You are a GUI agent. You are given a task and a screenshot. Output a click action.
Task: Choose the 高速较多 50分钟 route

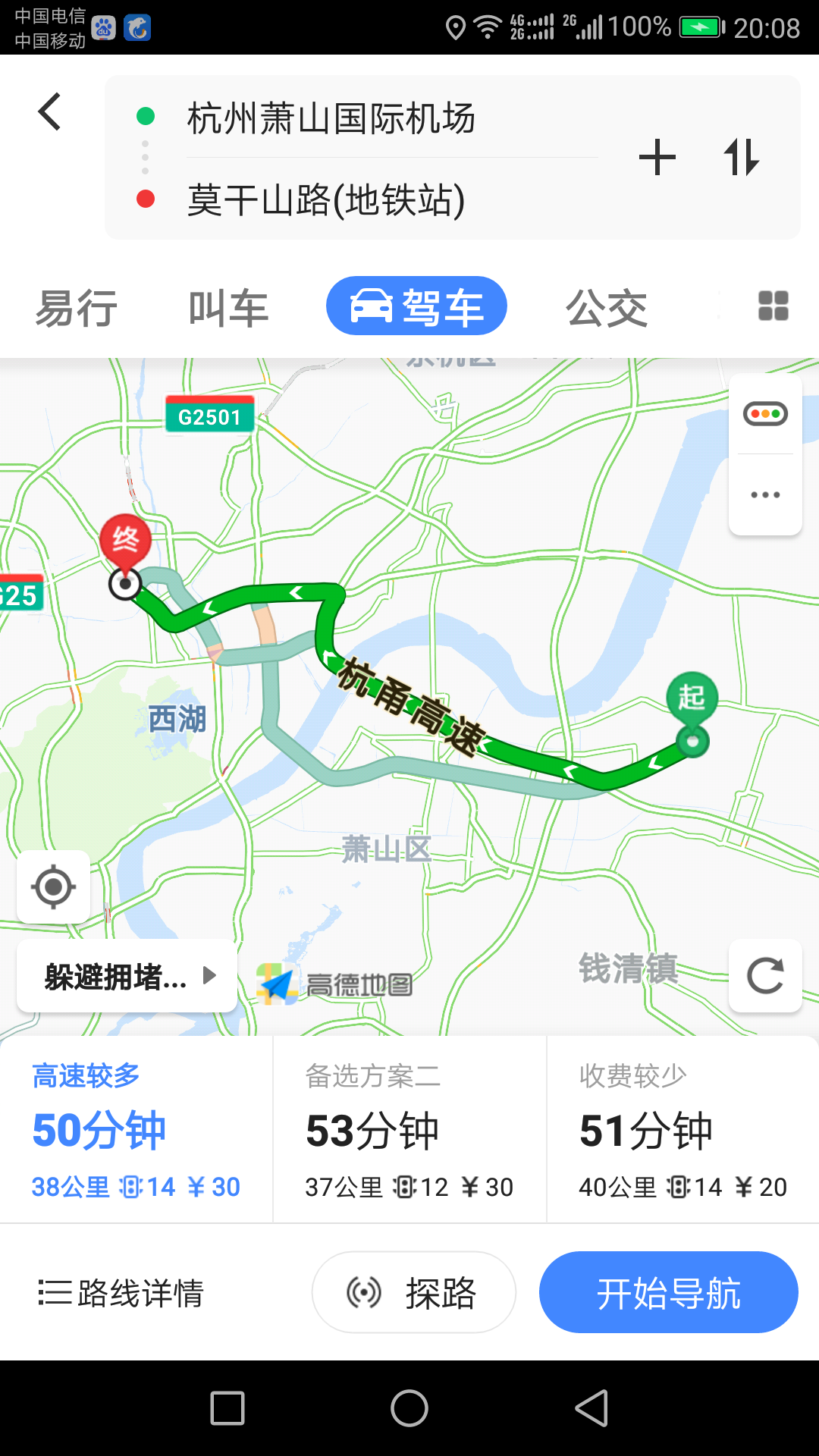[136, 1130]
